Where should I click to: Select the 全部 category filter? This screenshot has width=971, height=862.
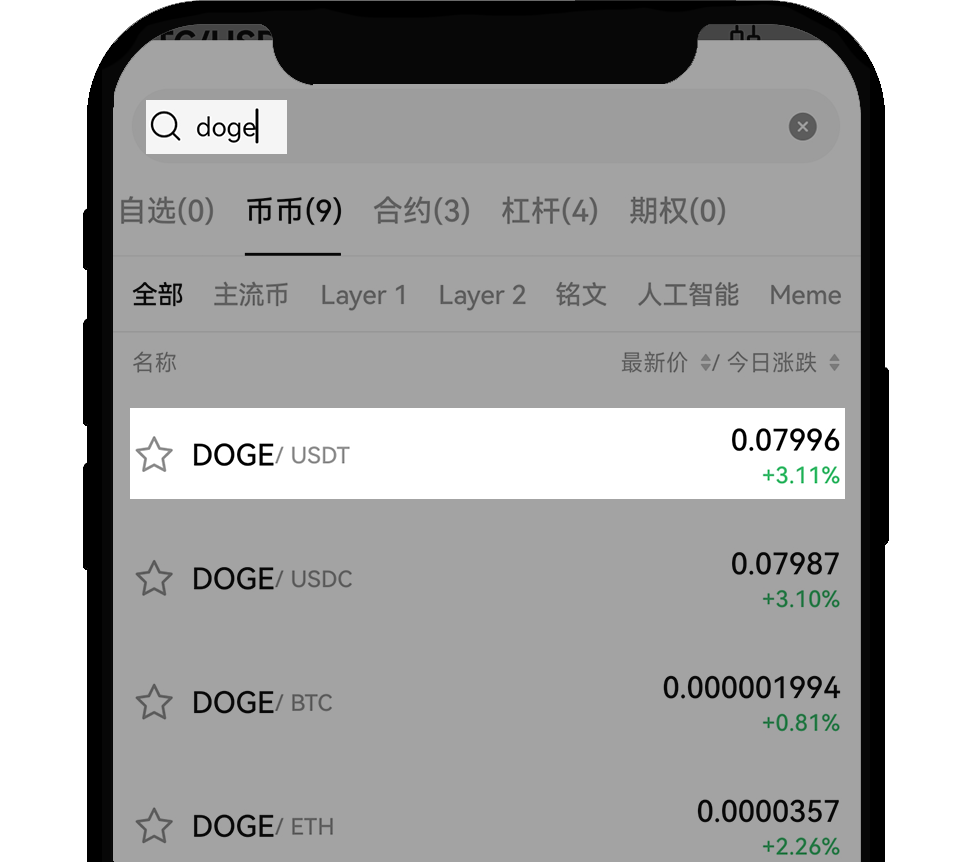[158, 295]
